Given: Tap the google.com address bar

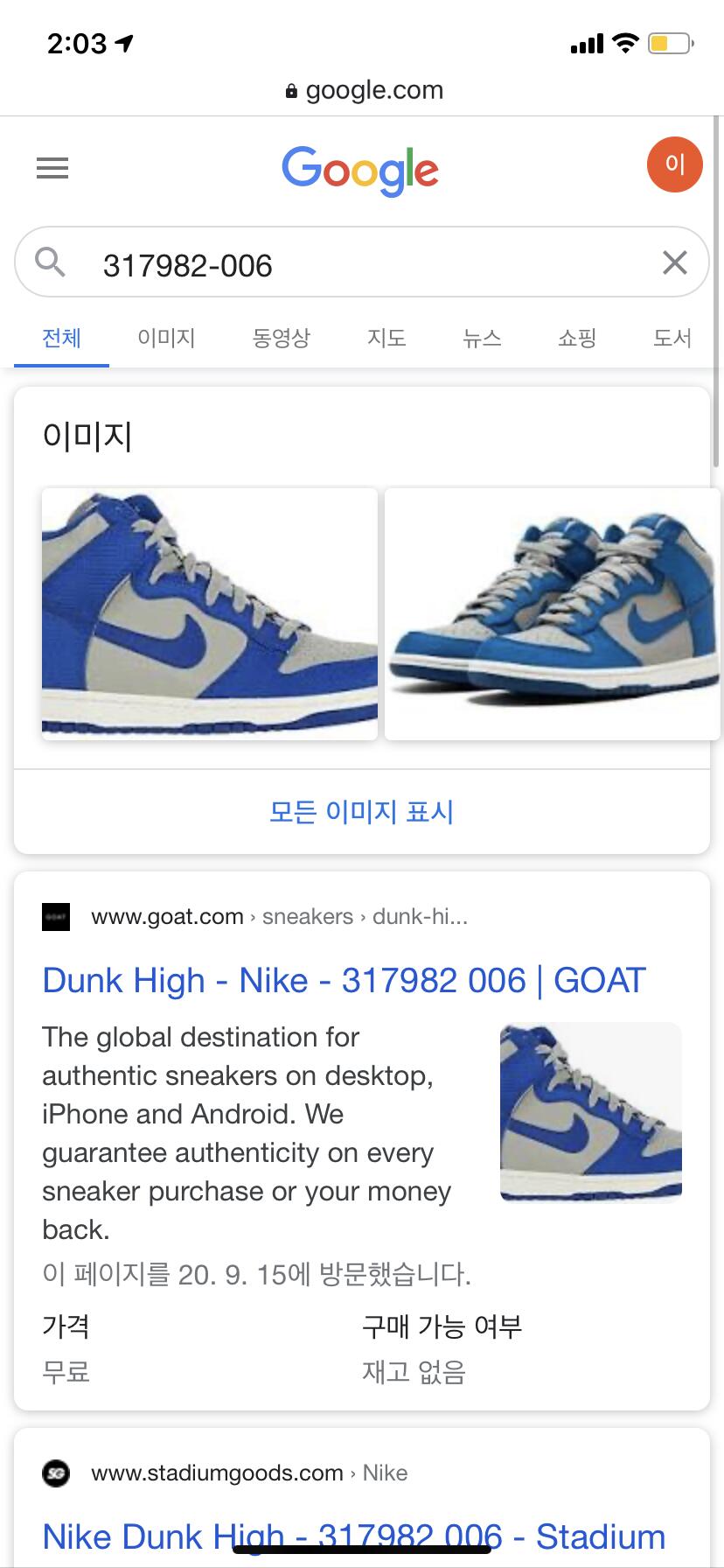Looking at the screenshot, I should [x=364, y=90].
